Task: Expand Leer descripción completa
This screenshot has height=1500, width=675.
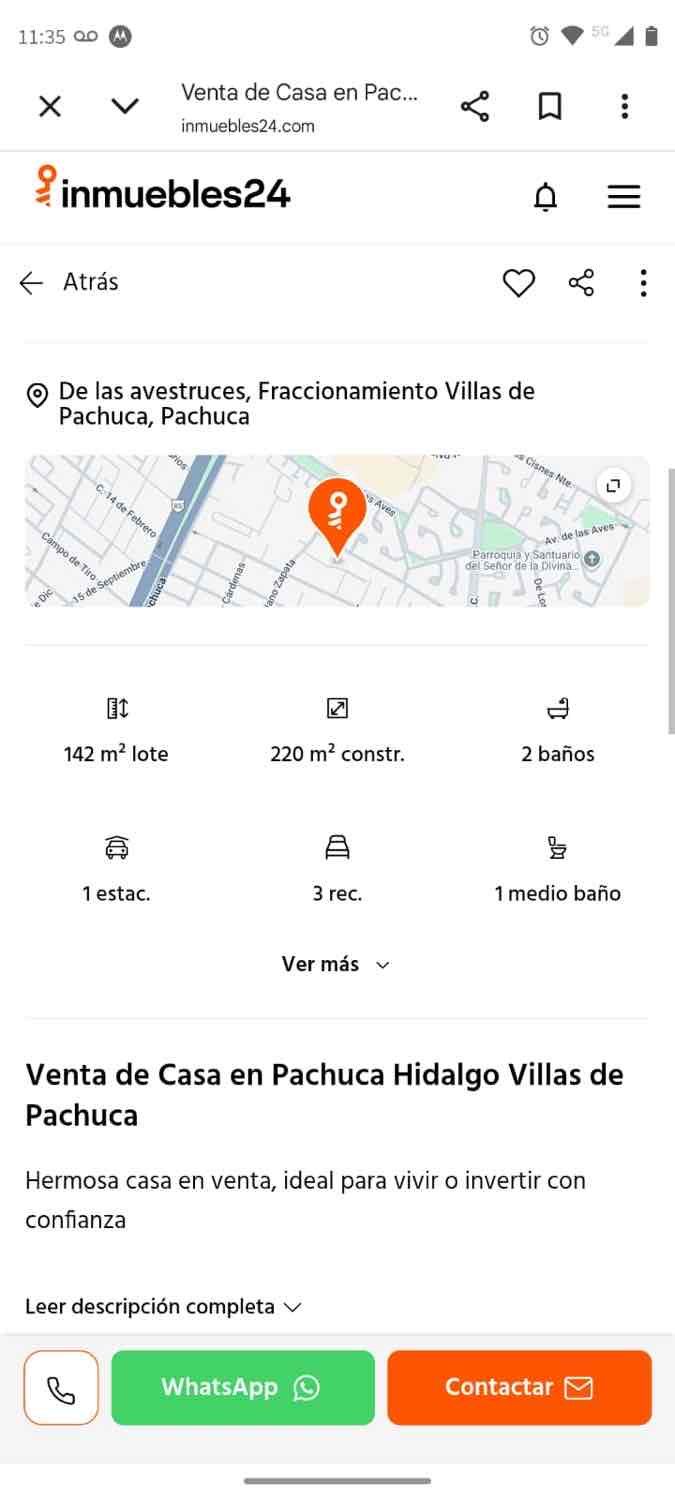Action: point(163,1306)
